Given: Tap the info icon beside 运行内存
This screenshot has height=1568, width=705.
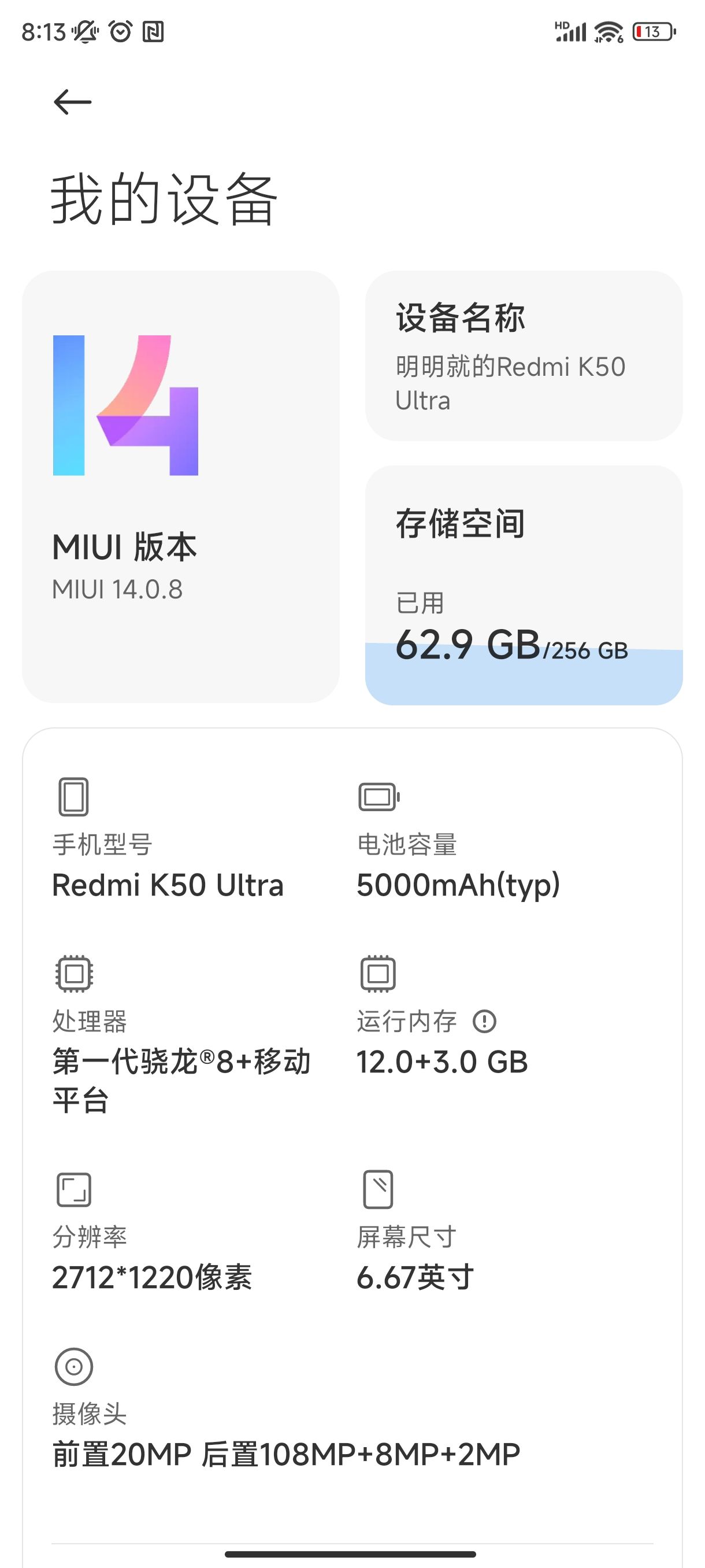Looking at the screenshot, I should [x=484, y=1021].
